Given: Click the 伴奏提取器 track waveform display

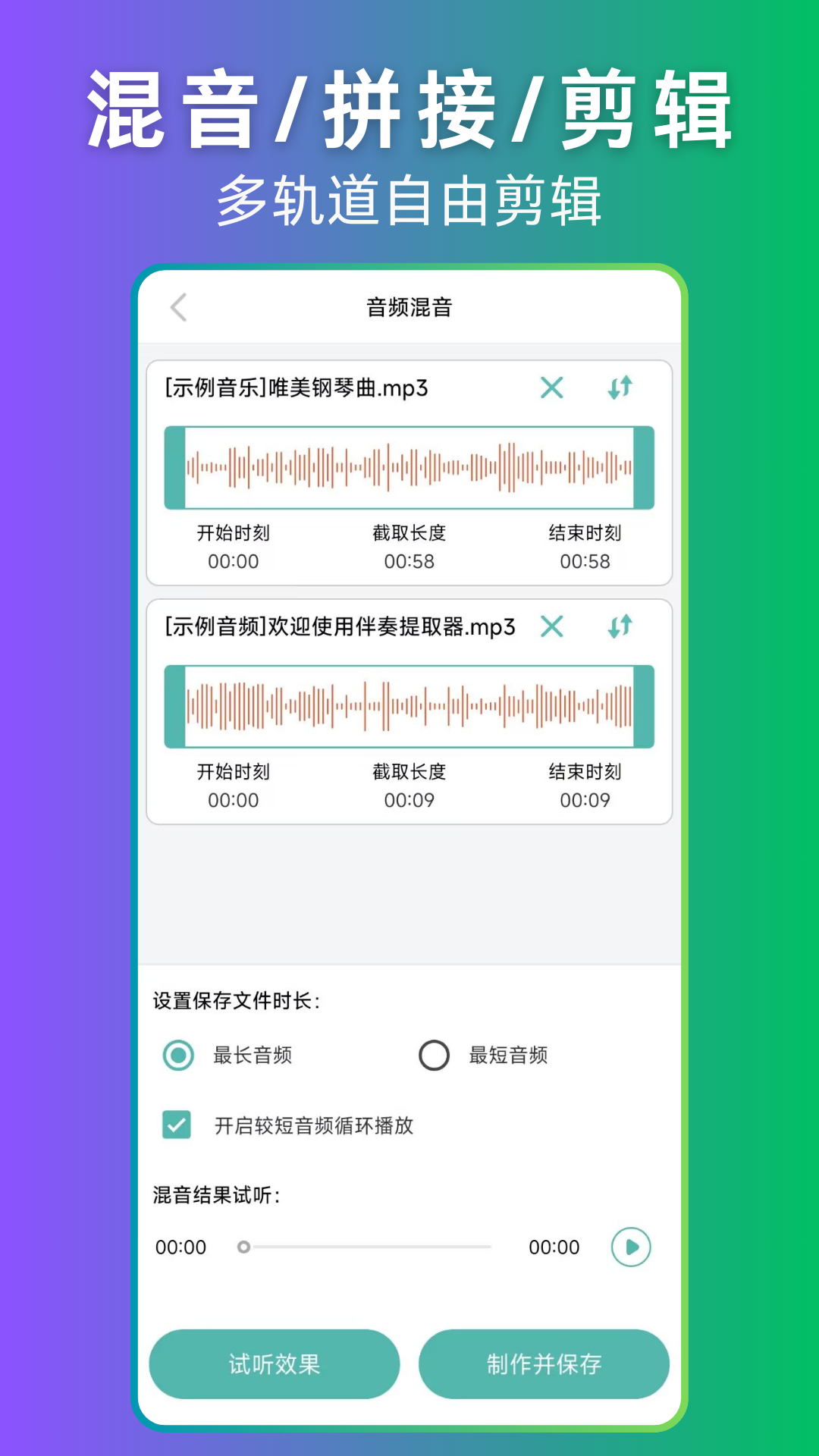Looking at the screenshot, I should click(x=409, y=706).
